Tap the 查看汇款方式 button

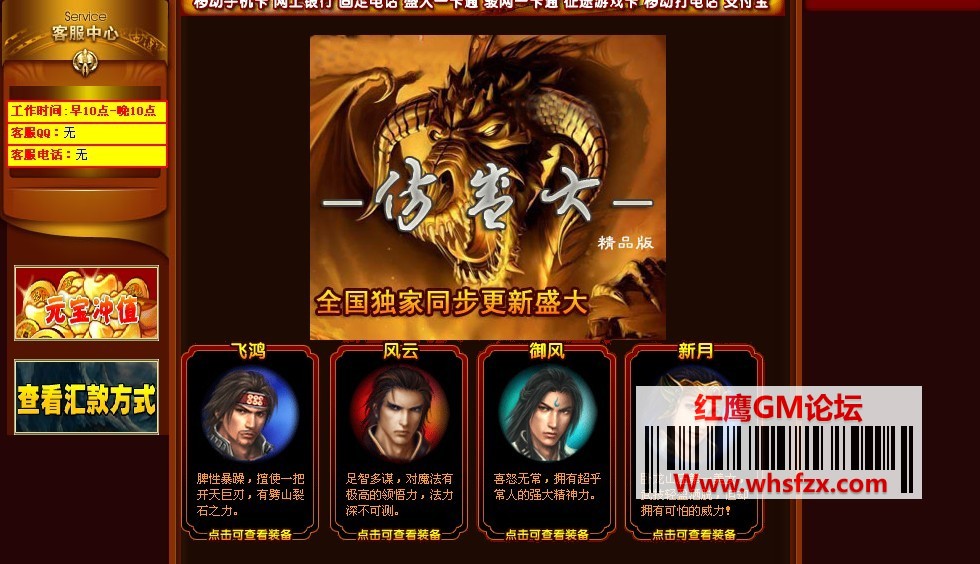click(86, 397)
